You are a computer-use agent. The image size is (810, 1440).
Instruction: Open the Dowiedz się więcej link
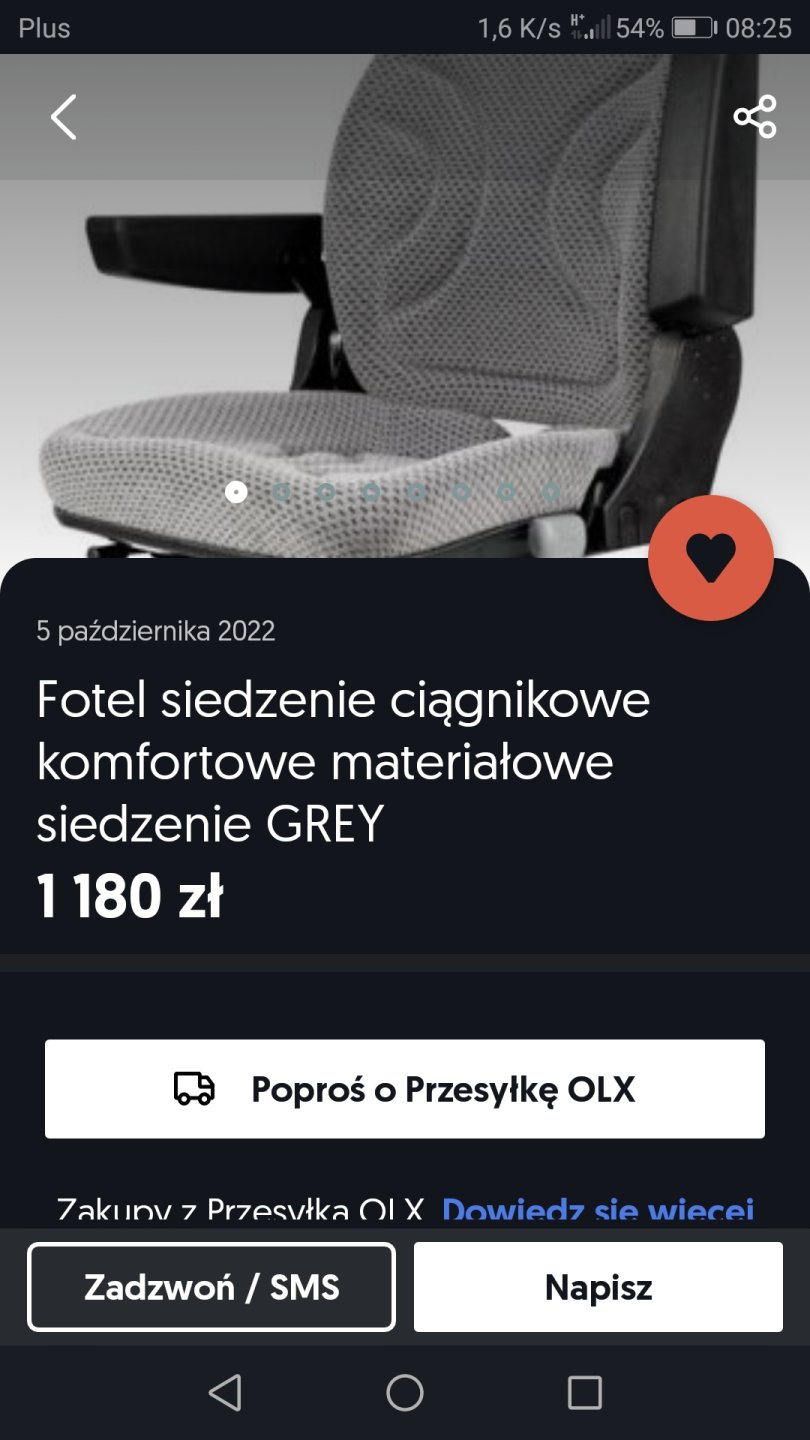597,1211
